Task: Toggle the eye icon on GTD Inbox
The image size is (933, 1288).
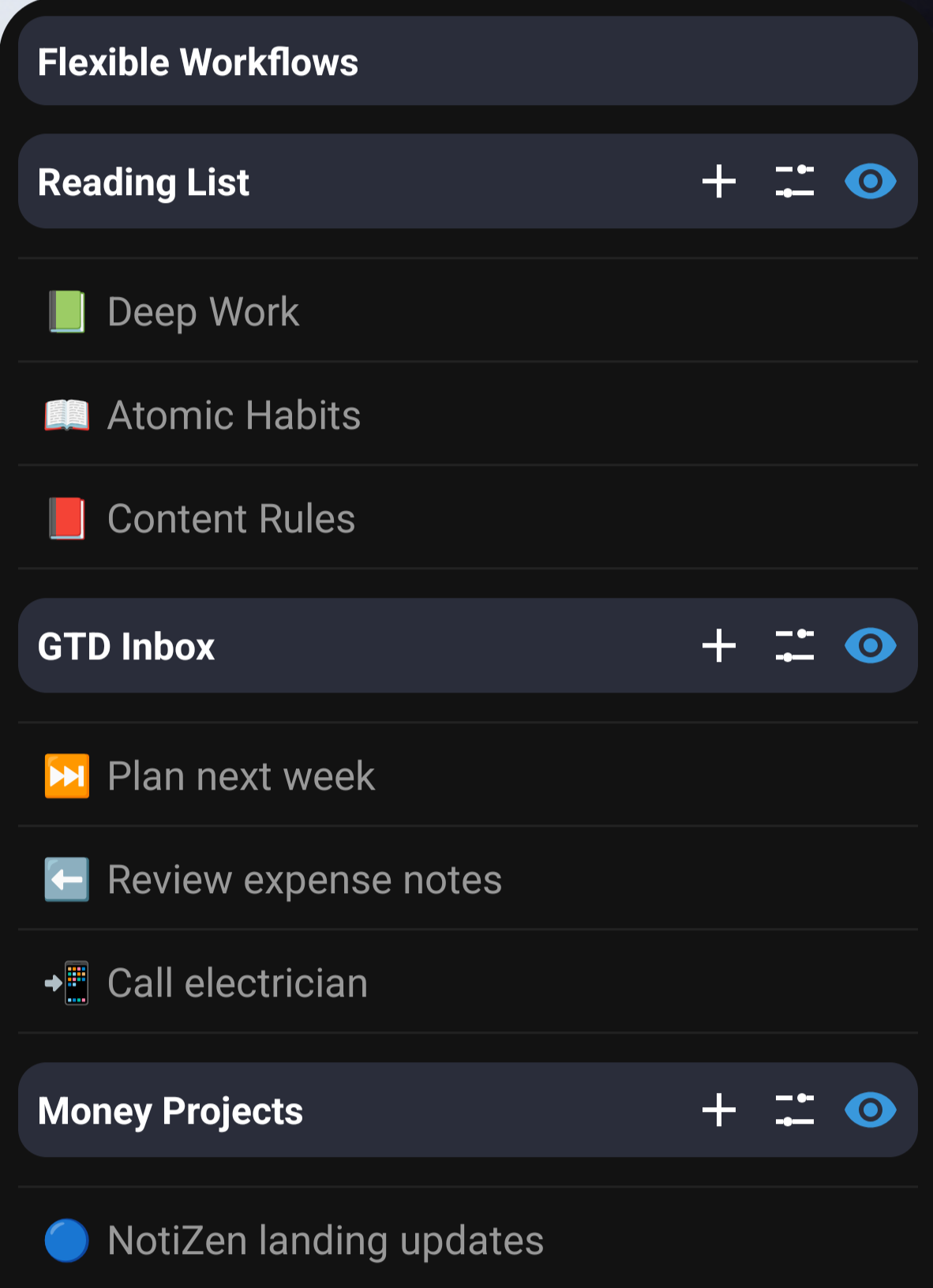Action: click(869, 645)
